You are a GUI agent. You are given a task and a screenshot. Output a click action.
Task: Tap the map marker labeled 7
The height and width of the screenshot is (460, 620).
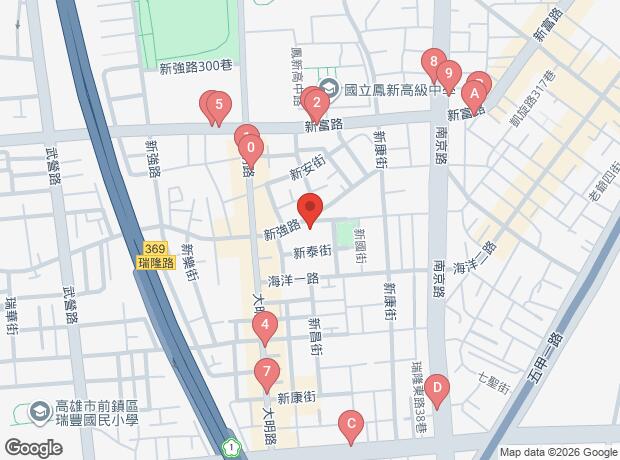click(x=267, y=375)
